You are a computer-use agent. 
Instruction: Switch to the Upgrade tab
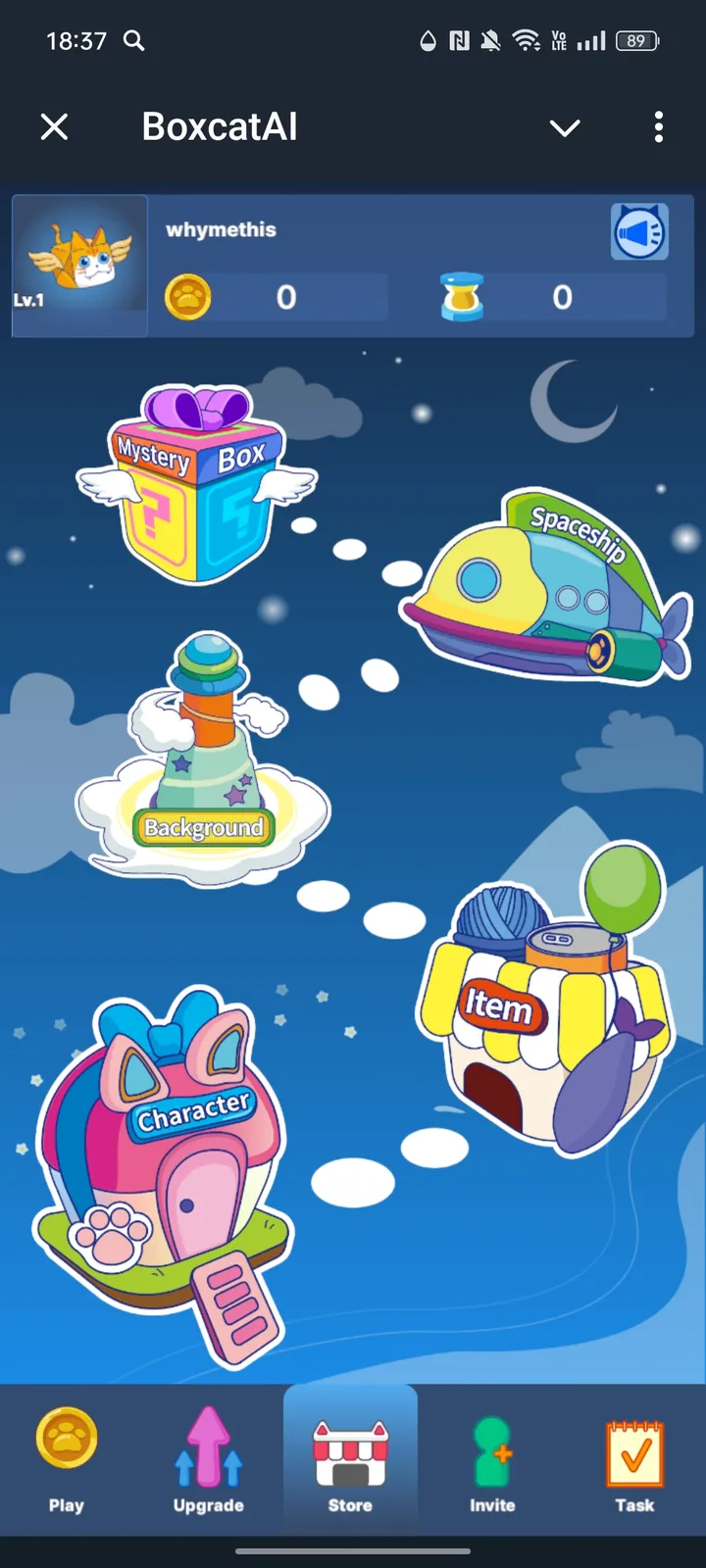tap(208, 1460)
